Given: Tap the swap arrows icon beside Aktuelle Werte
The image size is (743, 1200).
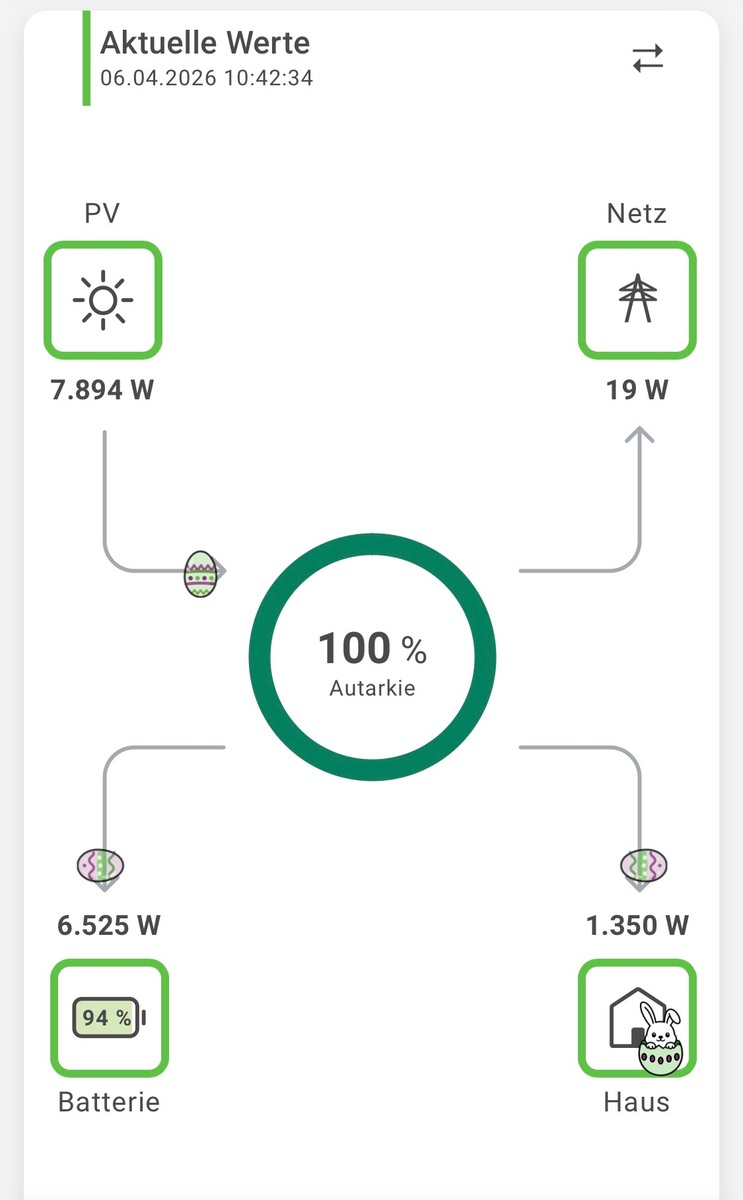Looking at the screenshot, I should pyautogui.click(x=648, y=58).
